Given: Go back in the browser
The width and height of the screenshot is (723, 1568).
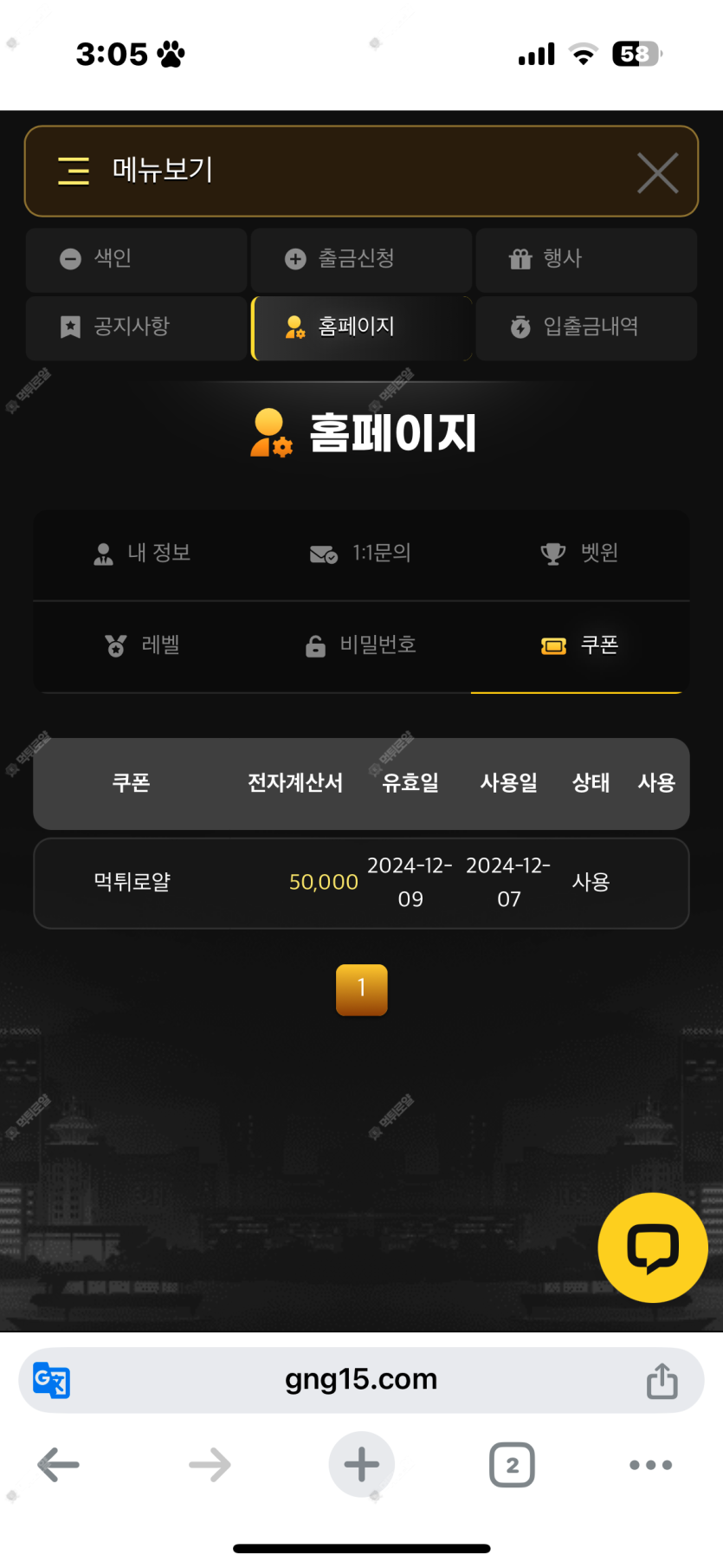Looking at the screenshot, I should [x=59, y=1465].
